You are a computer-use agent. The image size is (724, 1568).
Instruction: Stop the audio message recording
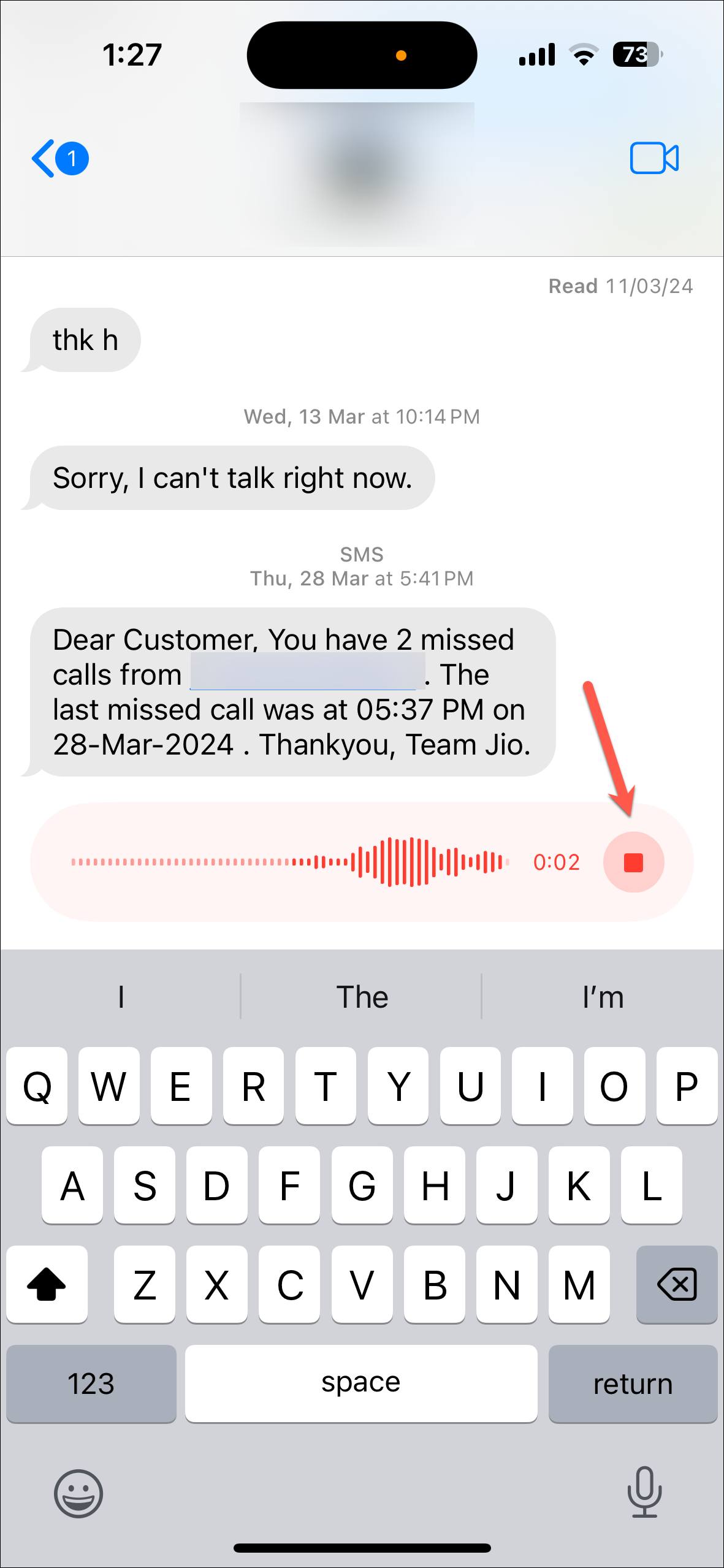[633, 862]
